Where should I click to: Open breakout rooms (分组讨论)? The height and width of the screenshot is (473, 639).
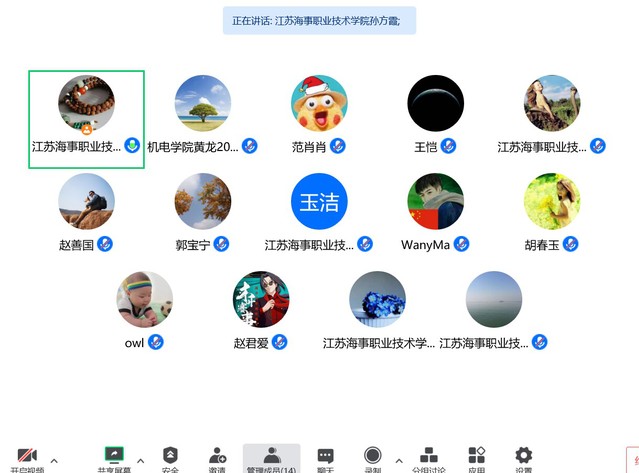tap(429, 458)
